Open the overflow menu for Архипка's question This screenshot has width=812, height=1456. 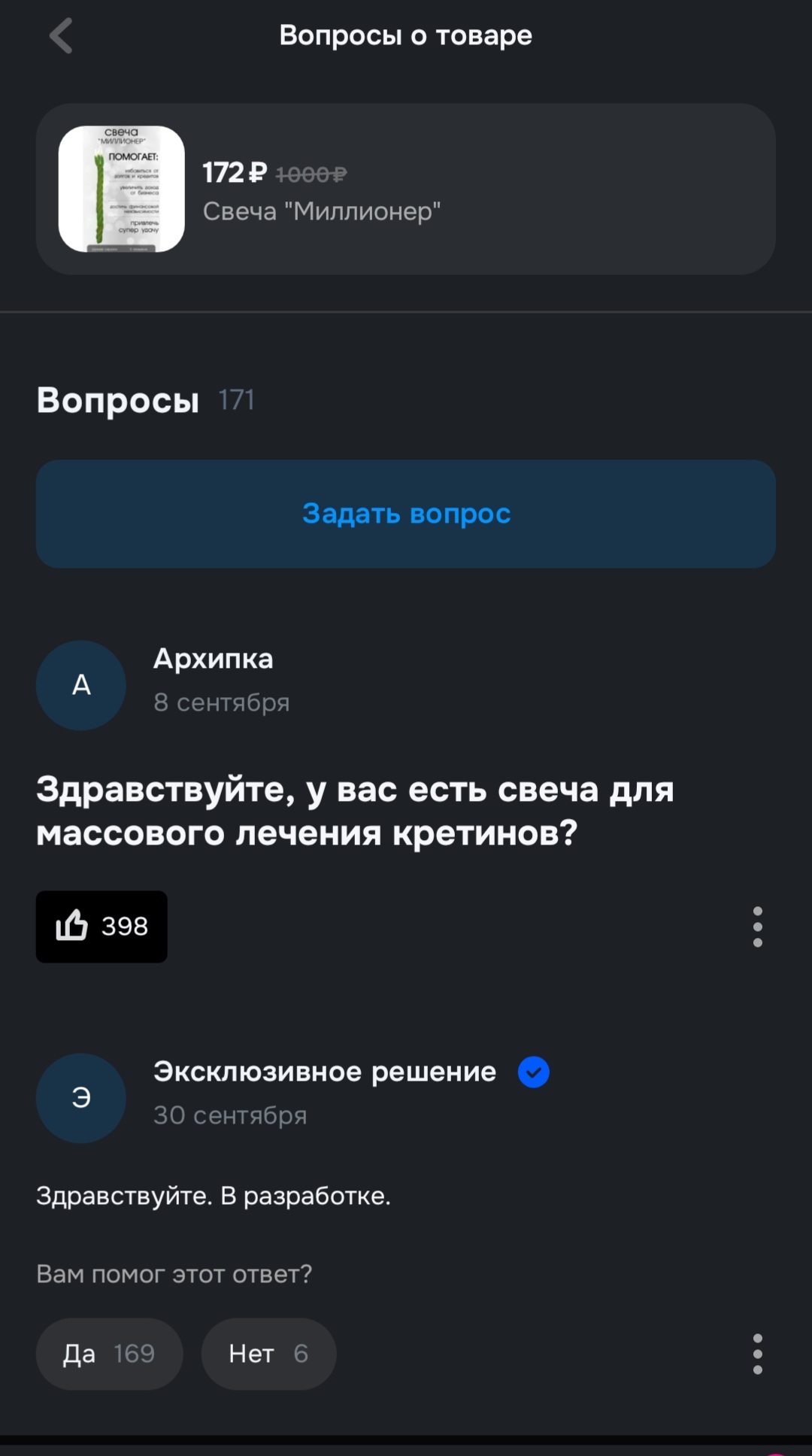coord(757,927)
